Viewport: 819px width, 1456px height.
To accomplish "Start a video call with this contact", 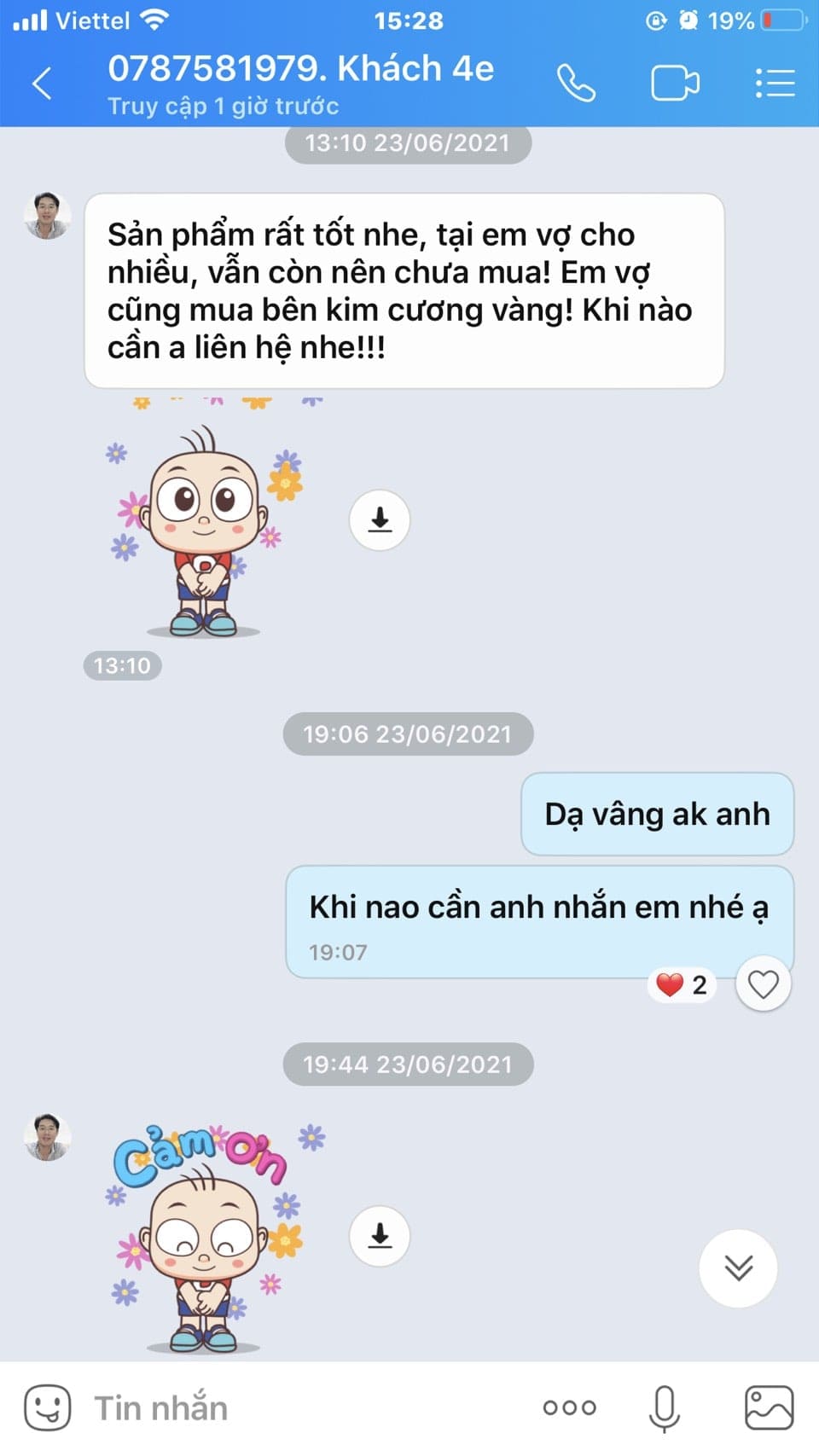I will coord(675,84).
